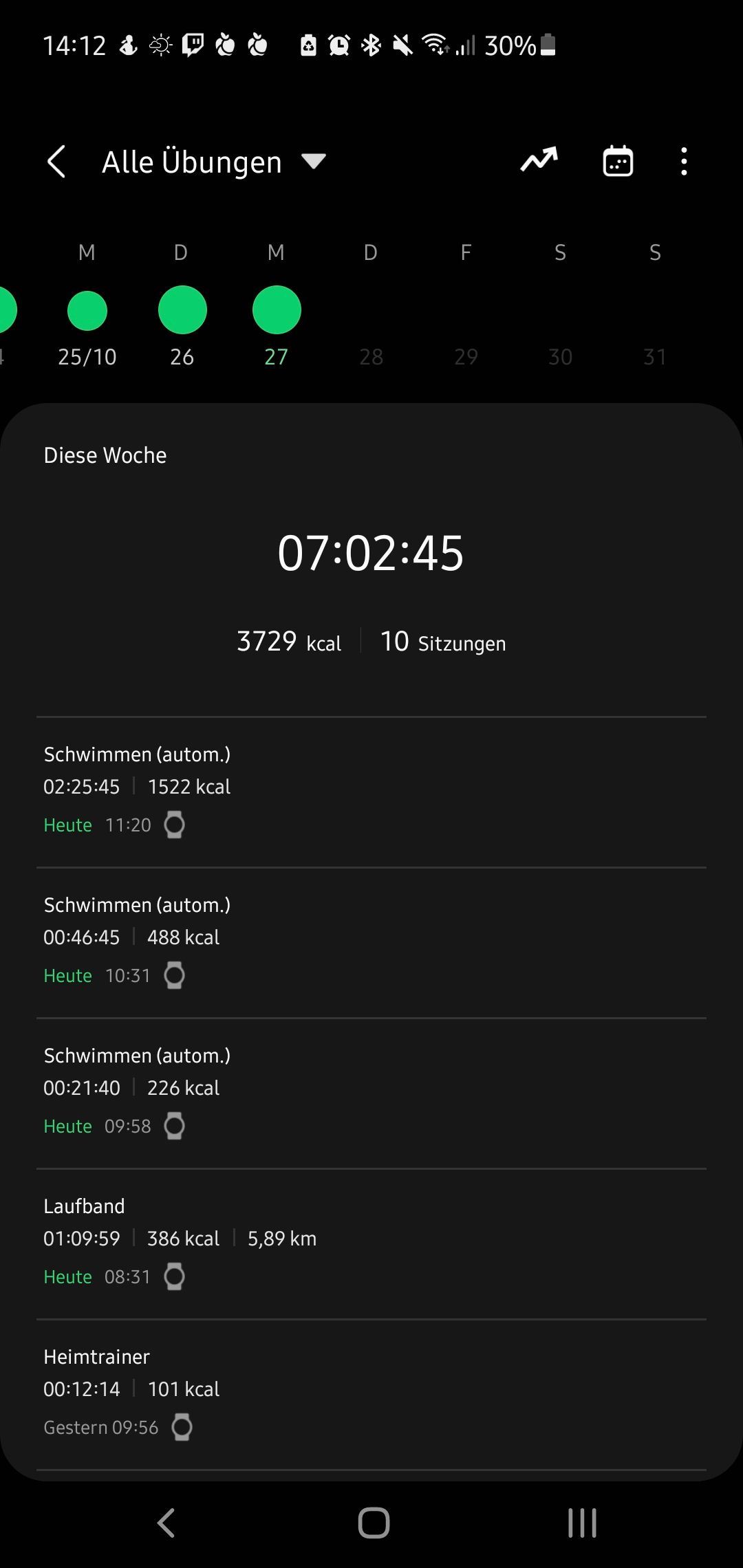Open the calendar view icon
The height and width of the screenshot is (1568, 743).
click(616, 160)
